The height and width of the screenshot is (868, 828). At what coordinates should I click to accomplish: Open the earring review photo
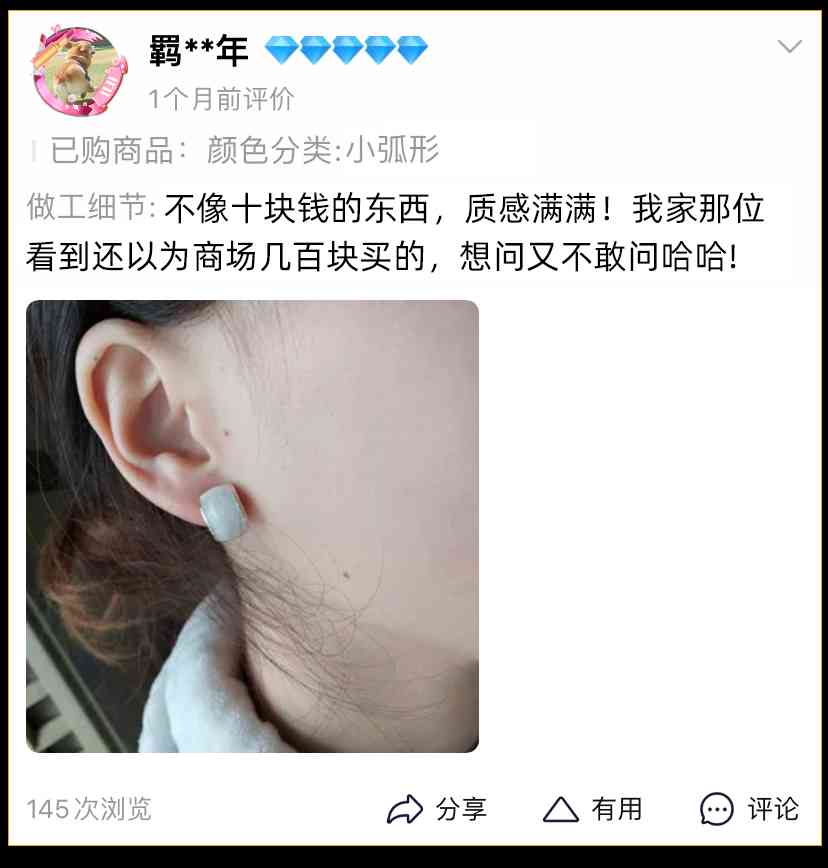click(x=252, y=526)
